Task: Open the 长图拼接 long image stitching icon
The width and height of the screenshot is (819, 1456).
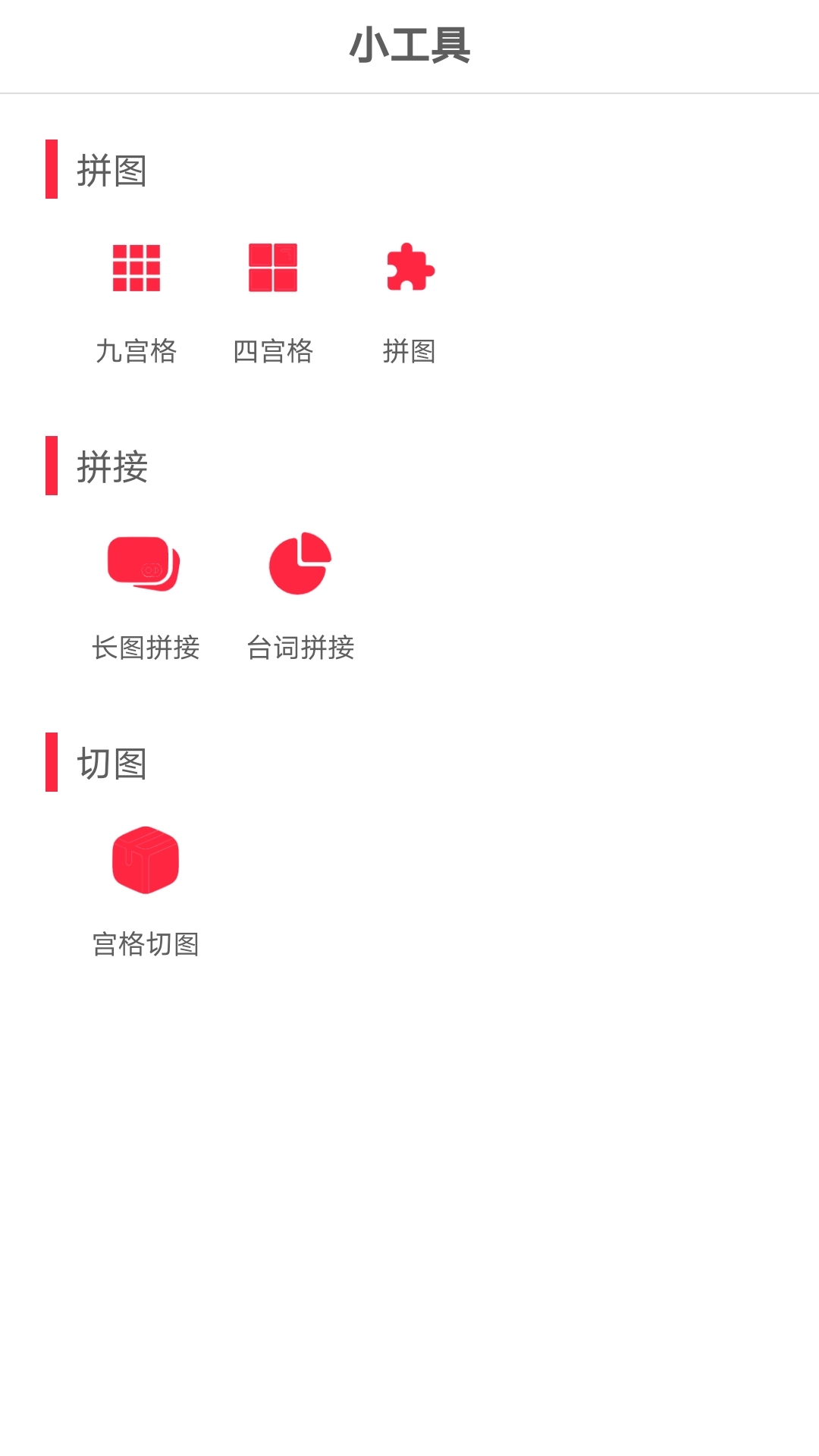Action: (144, 565)
